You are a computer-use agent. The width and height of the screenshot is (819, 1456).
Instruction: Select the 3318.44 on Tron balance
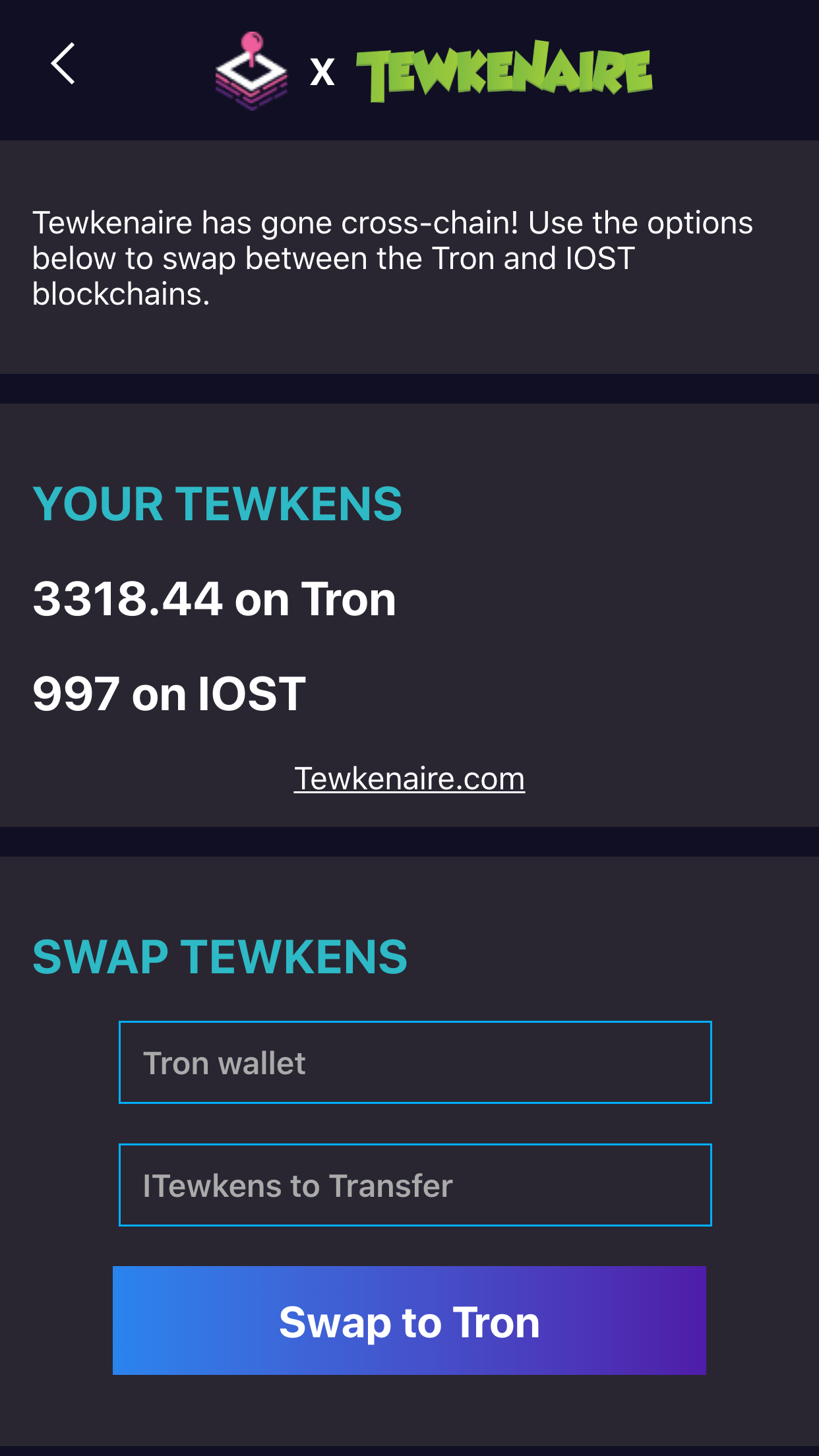214,599
